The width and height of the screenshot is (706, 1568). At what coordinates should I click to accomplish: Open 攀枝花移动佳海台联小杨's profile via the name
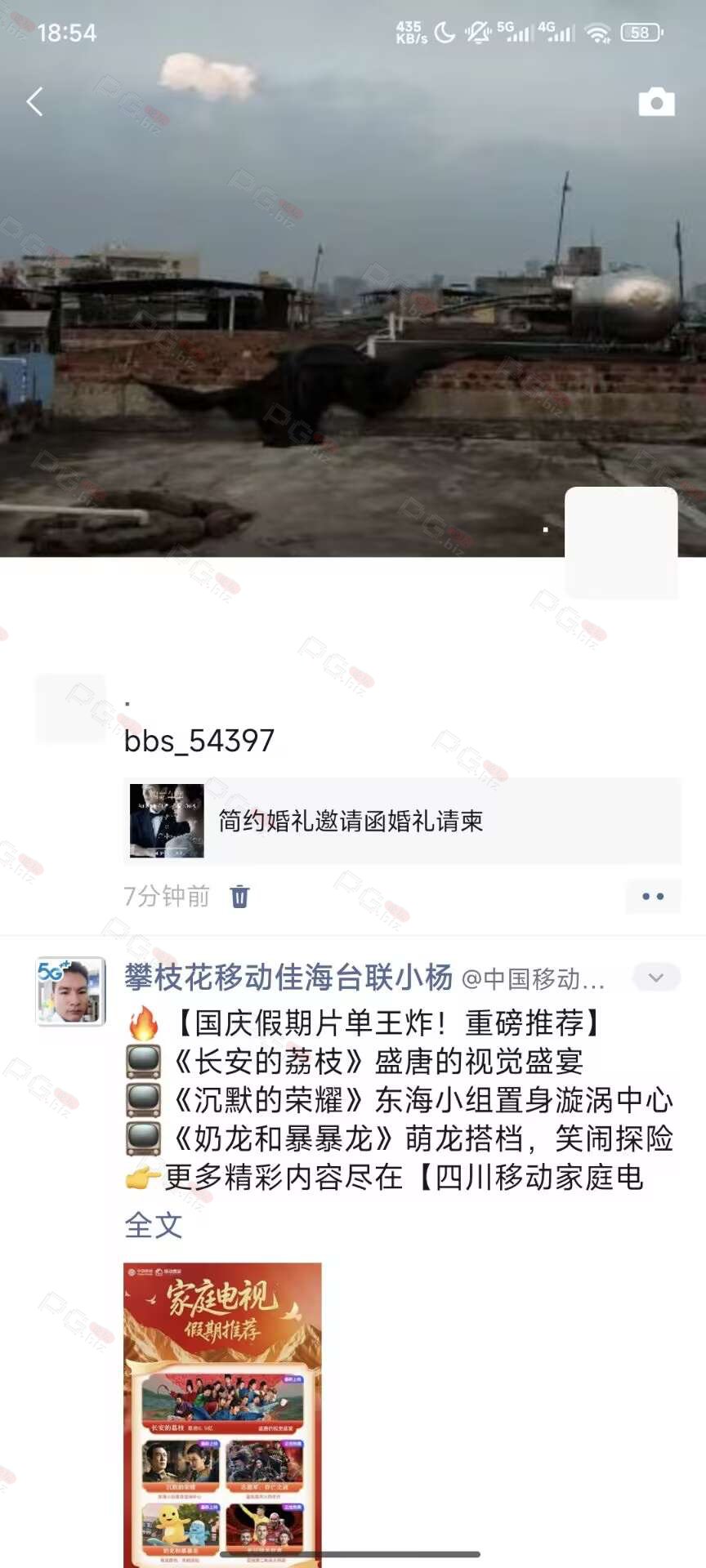point(288,978)
